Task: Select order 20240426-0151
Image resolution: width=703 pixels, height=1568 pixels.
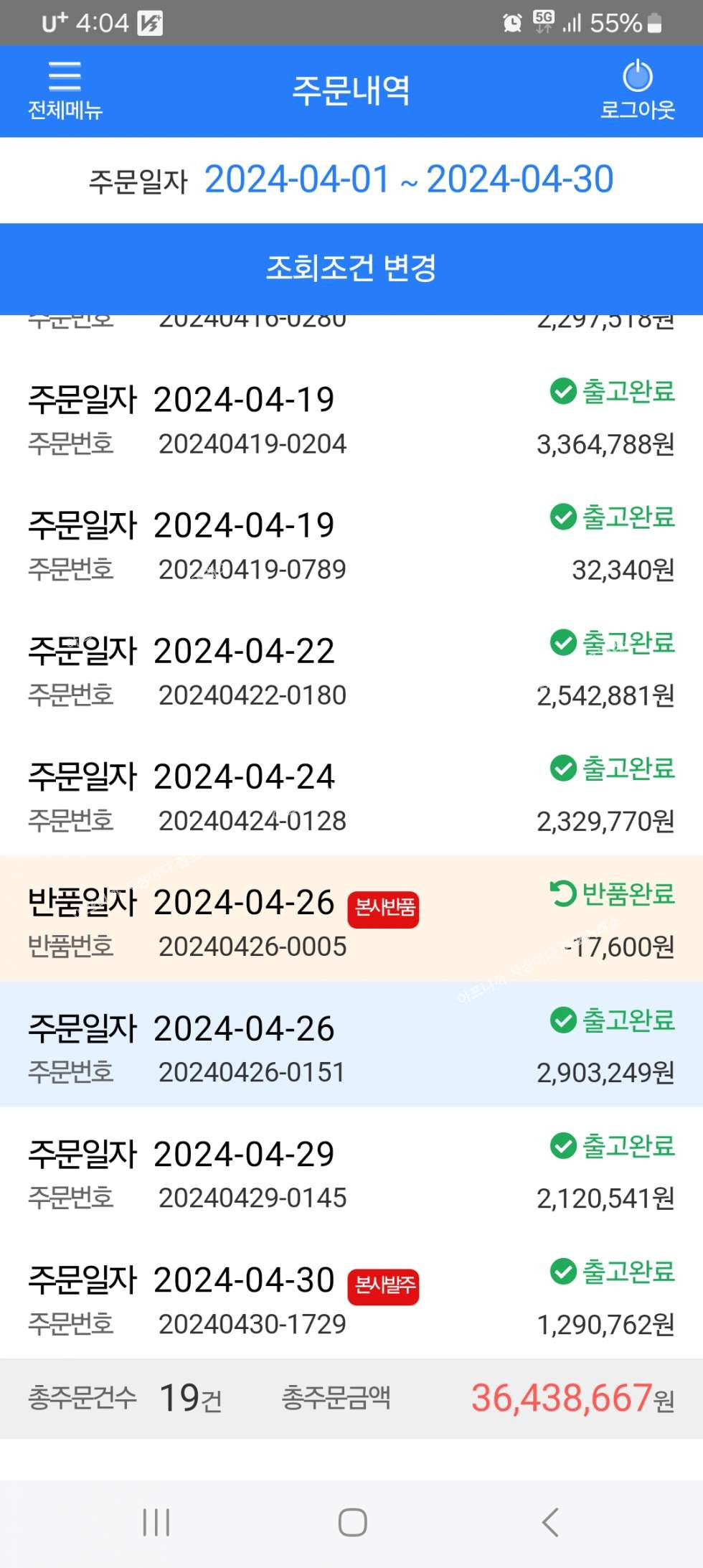Action: [x=351, y=1048]
